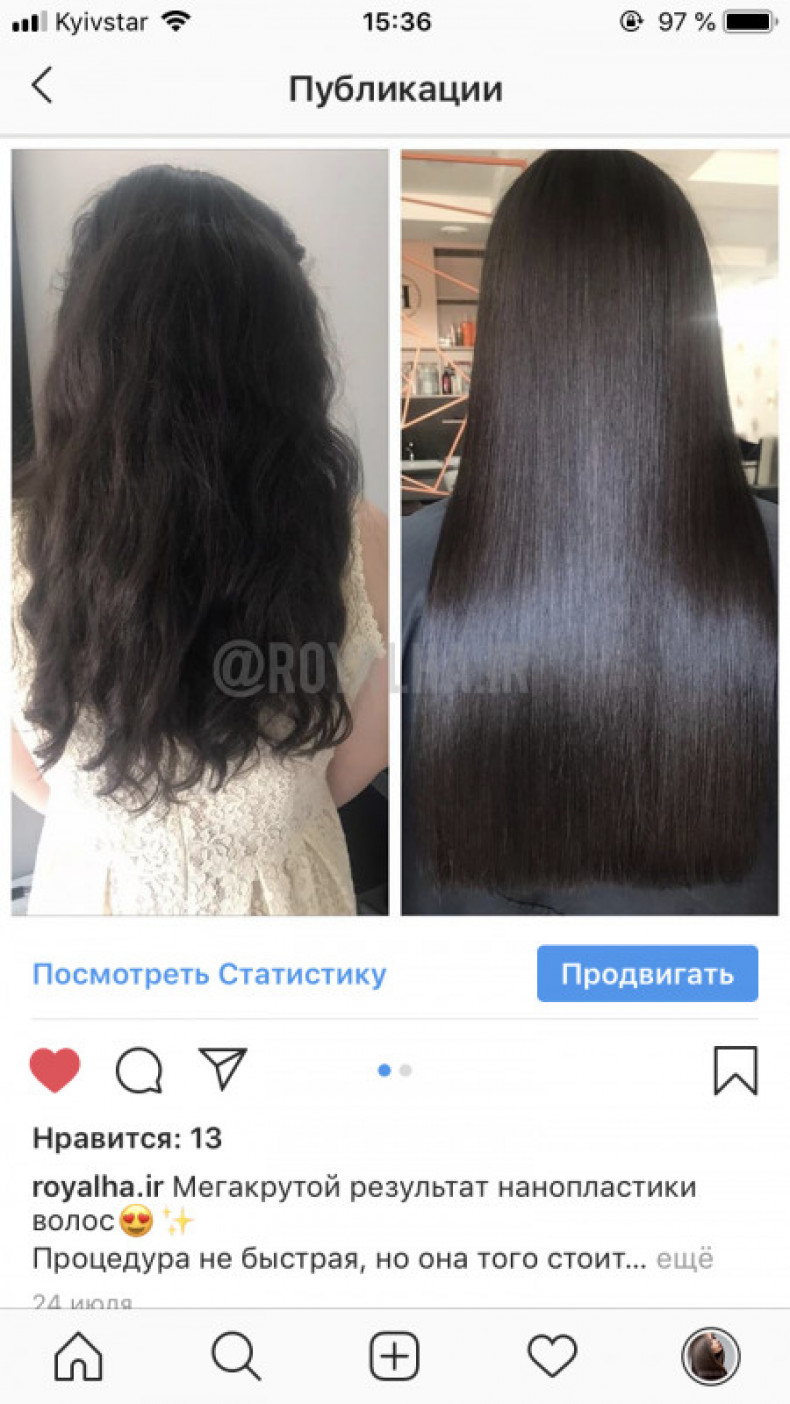The image size is (790, 1404).
Task: Unlike the post with heart icon
Action: point(55,1071)
